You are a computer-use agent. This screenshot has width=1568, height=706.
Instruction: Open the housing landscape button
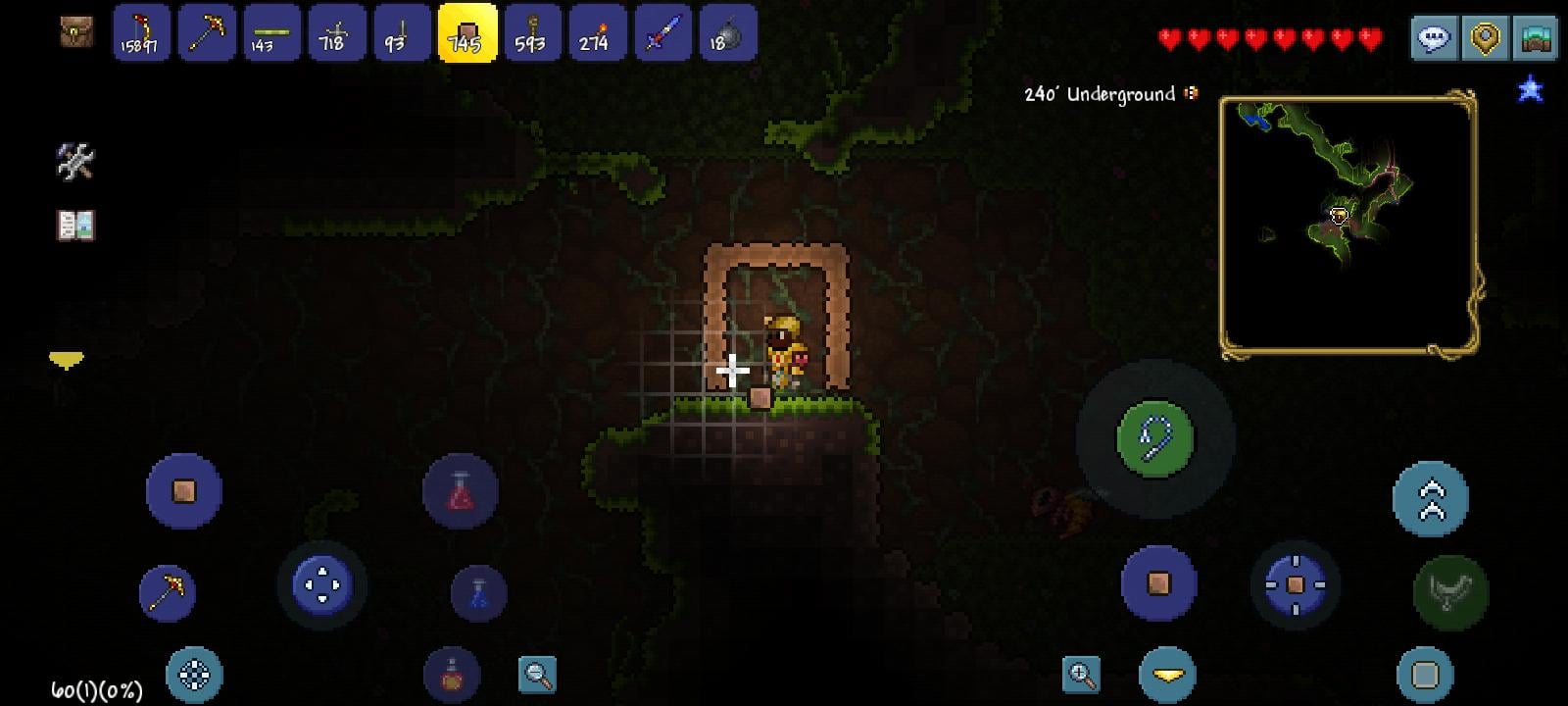pos(1535,39)
